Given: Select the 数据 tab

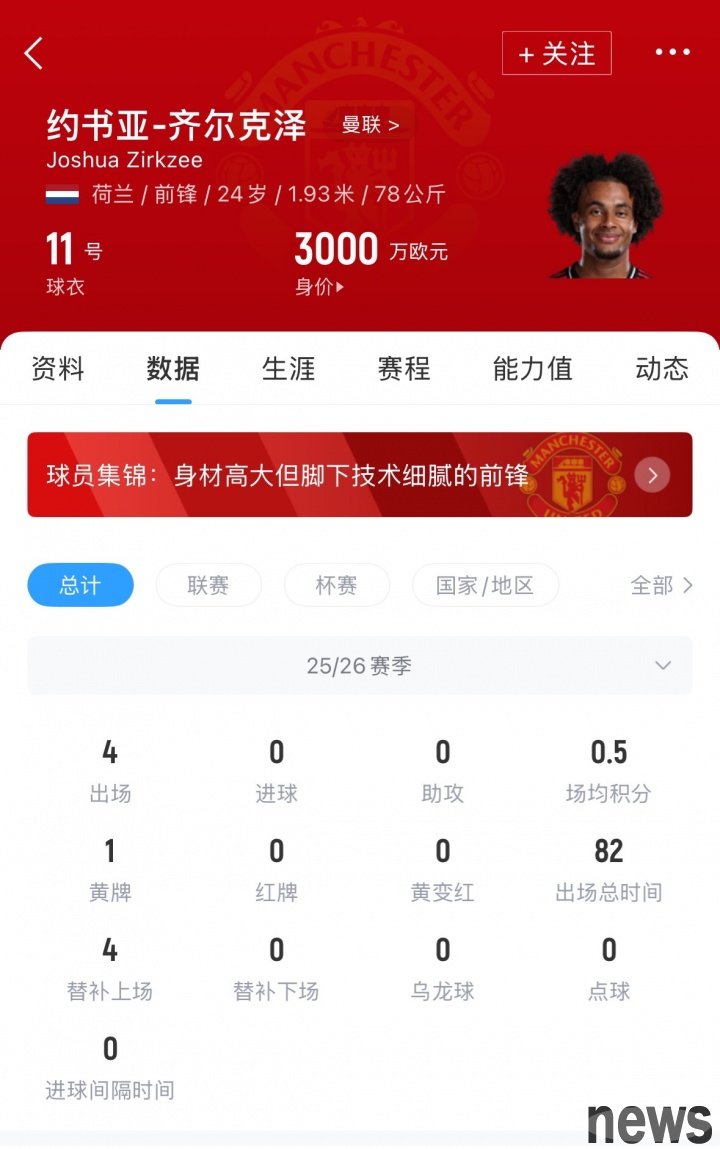Looking at the screenshot, I should [173, 369].
